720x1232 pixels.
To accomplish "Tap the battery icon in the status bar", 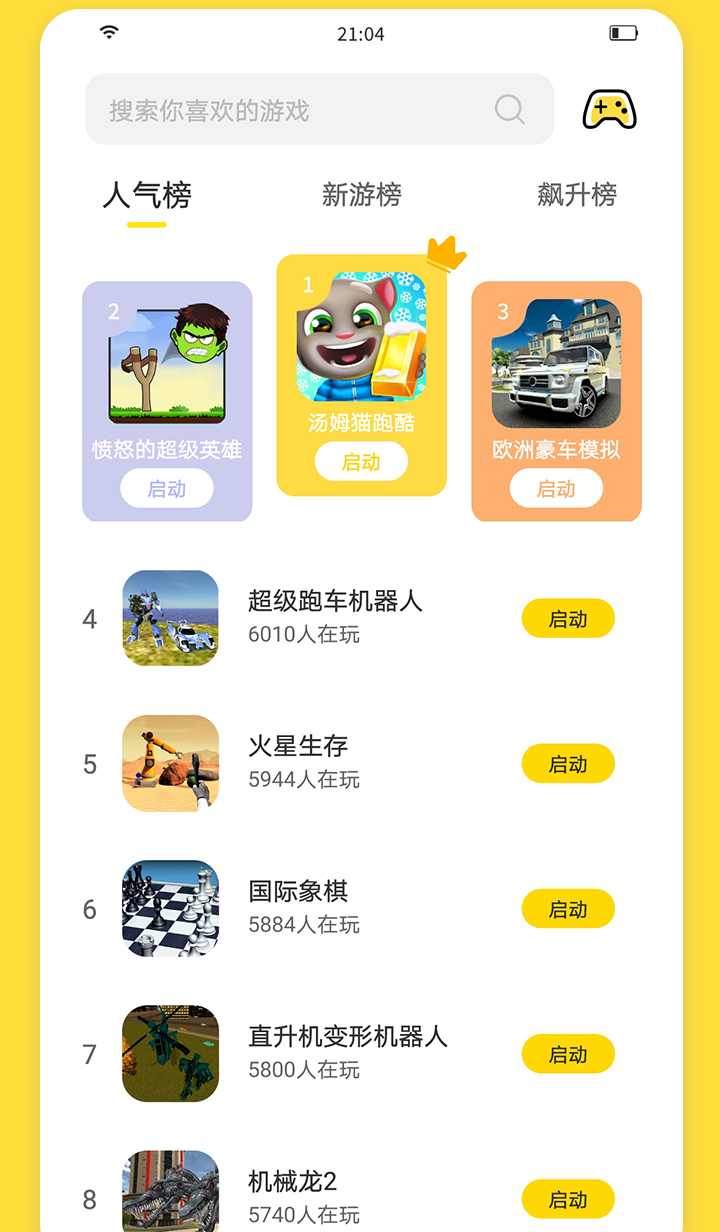I will 623,32.
